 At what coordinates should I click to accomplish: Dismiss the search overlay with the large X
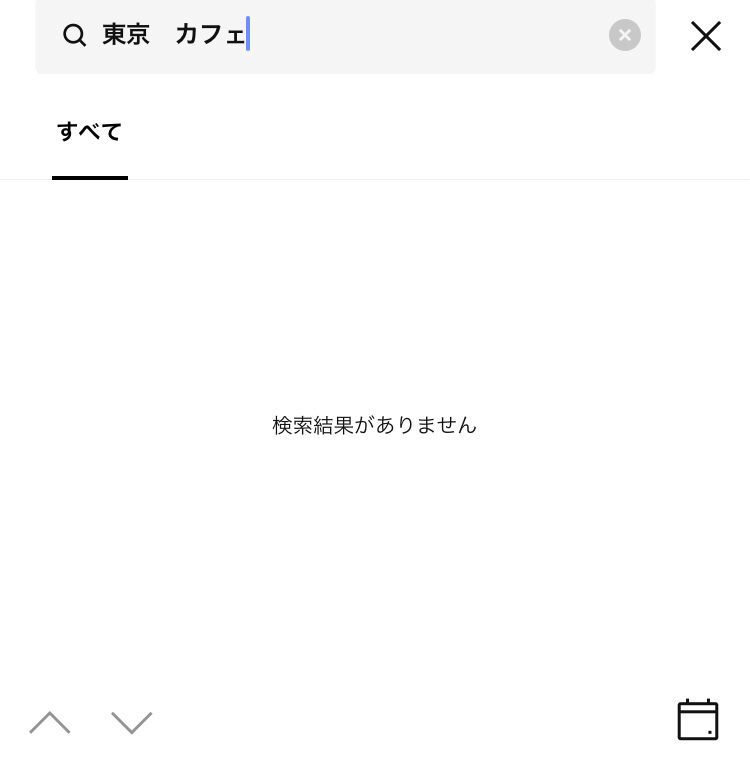coord(705,35)
